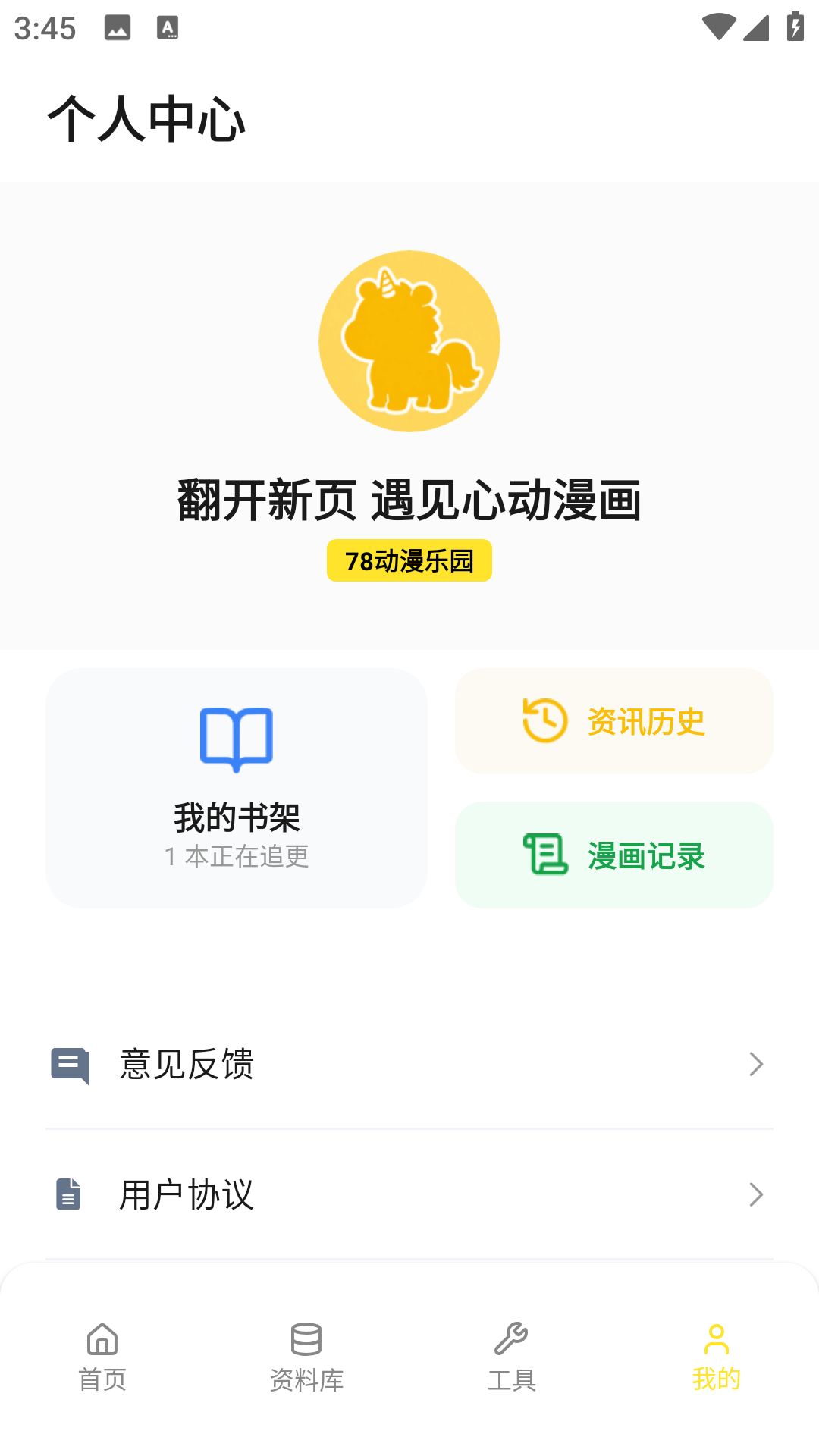This screenshot has width=819, height=1456.
Task: Open 意见反馈 feedback row
Action: click(409, 1064)
